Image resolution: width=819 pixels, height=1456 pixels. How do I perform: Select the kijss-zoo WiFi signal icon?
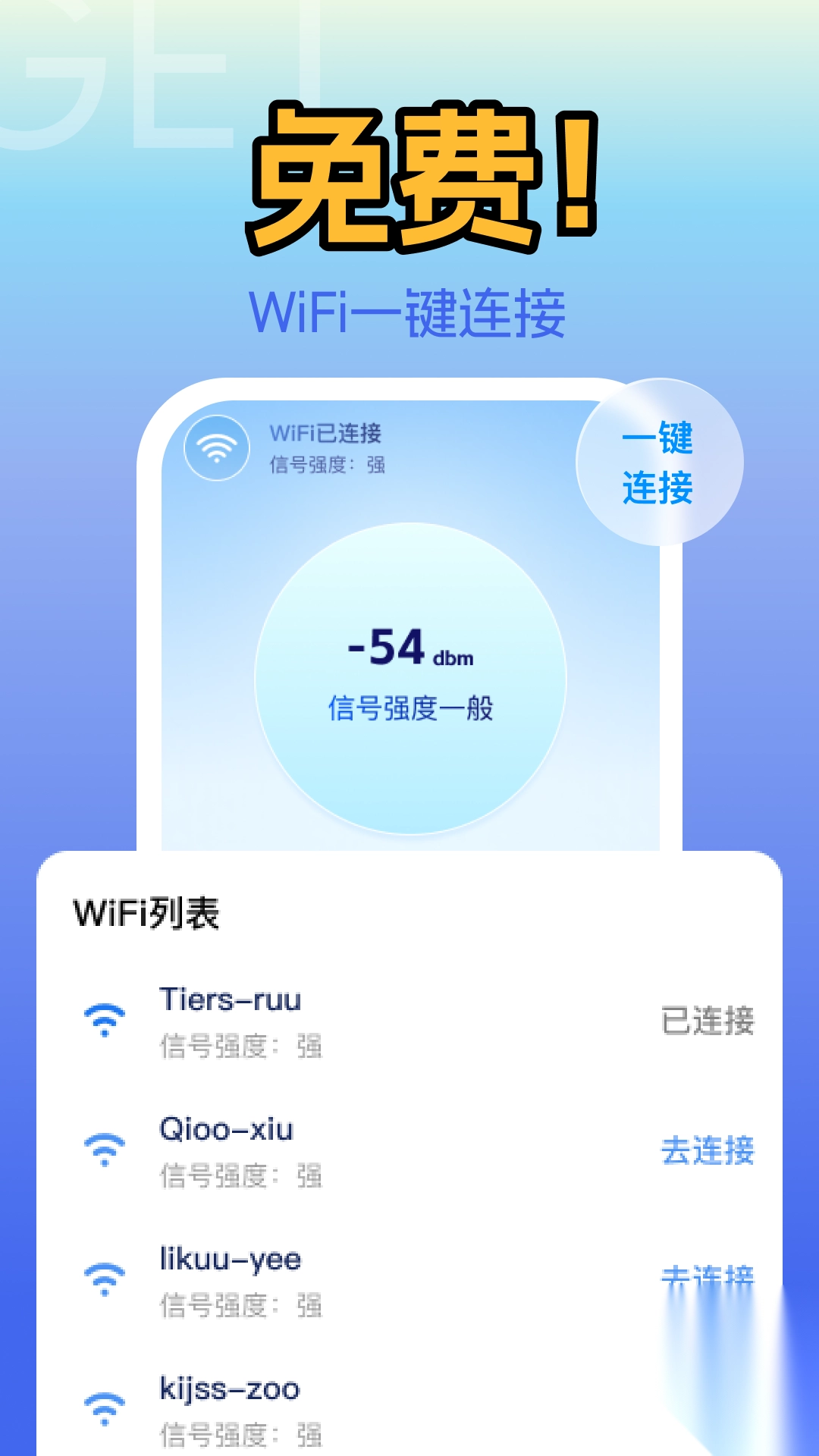click(x=105, y=1410)
